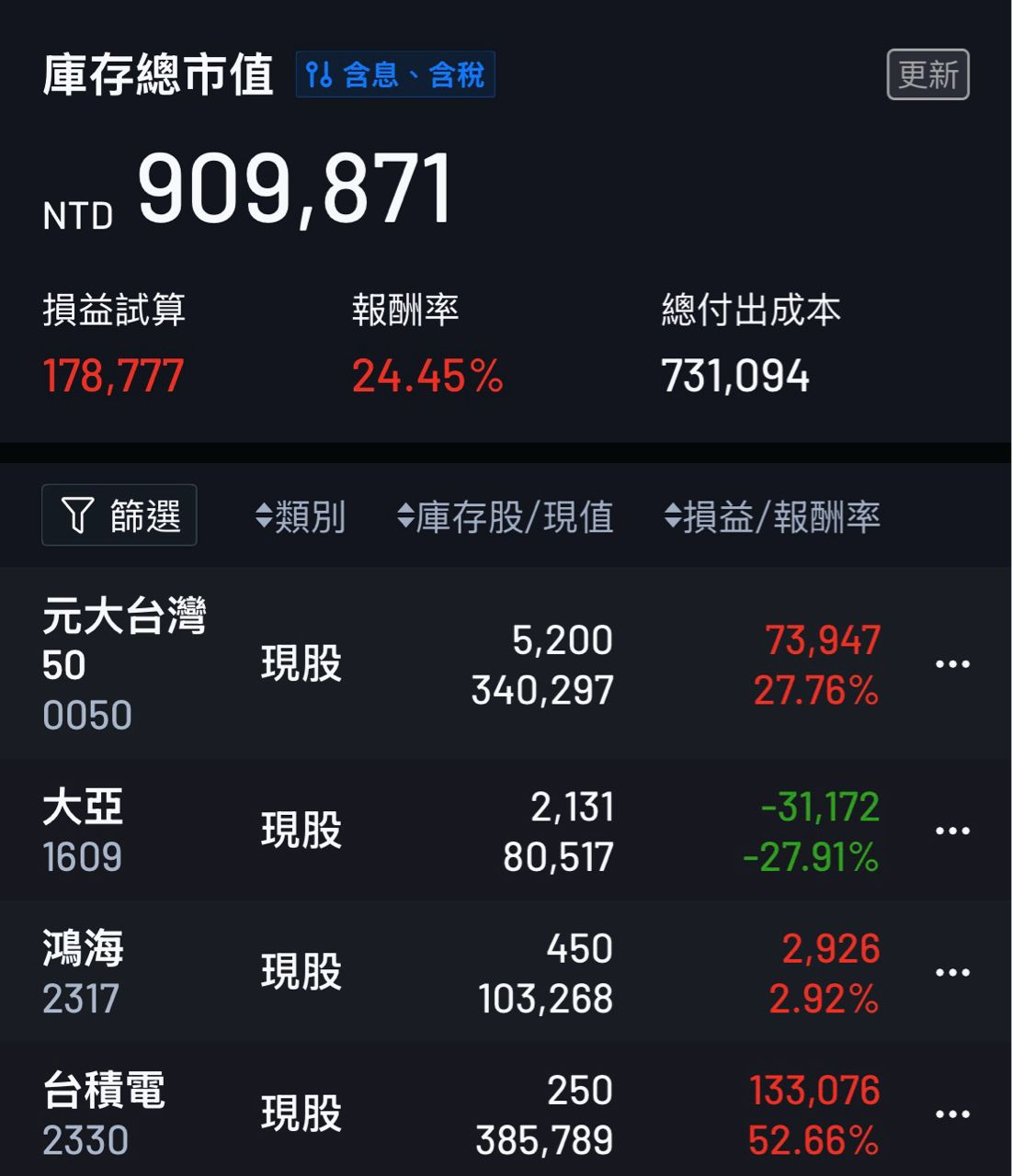
Task: Open more options for 大亞
Action: [x=952, y=831]
